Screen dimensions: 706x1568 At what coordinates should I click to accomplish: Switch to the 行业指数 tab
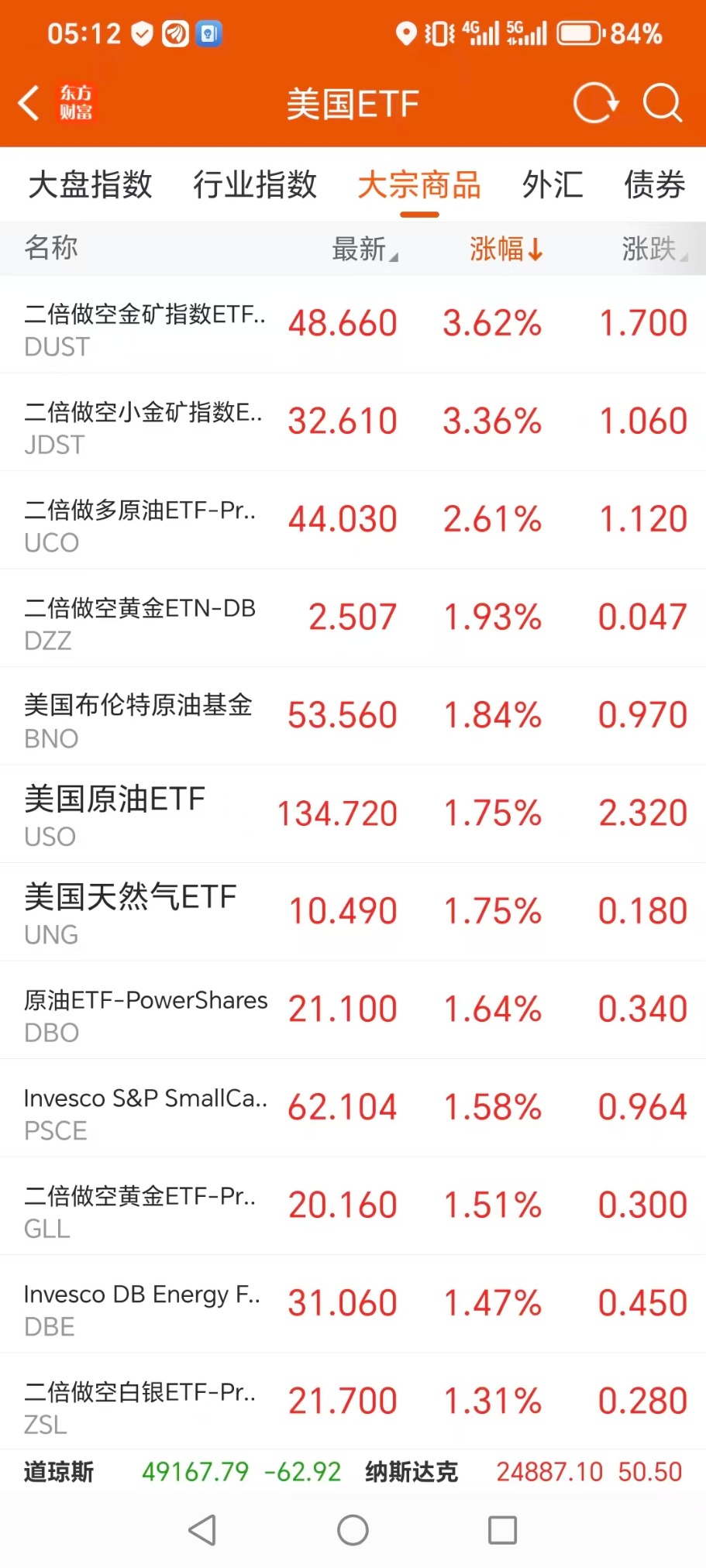coord(255,185)
